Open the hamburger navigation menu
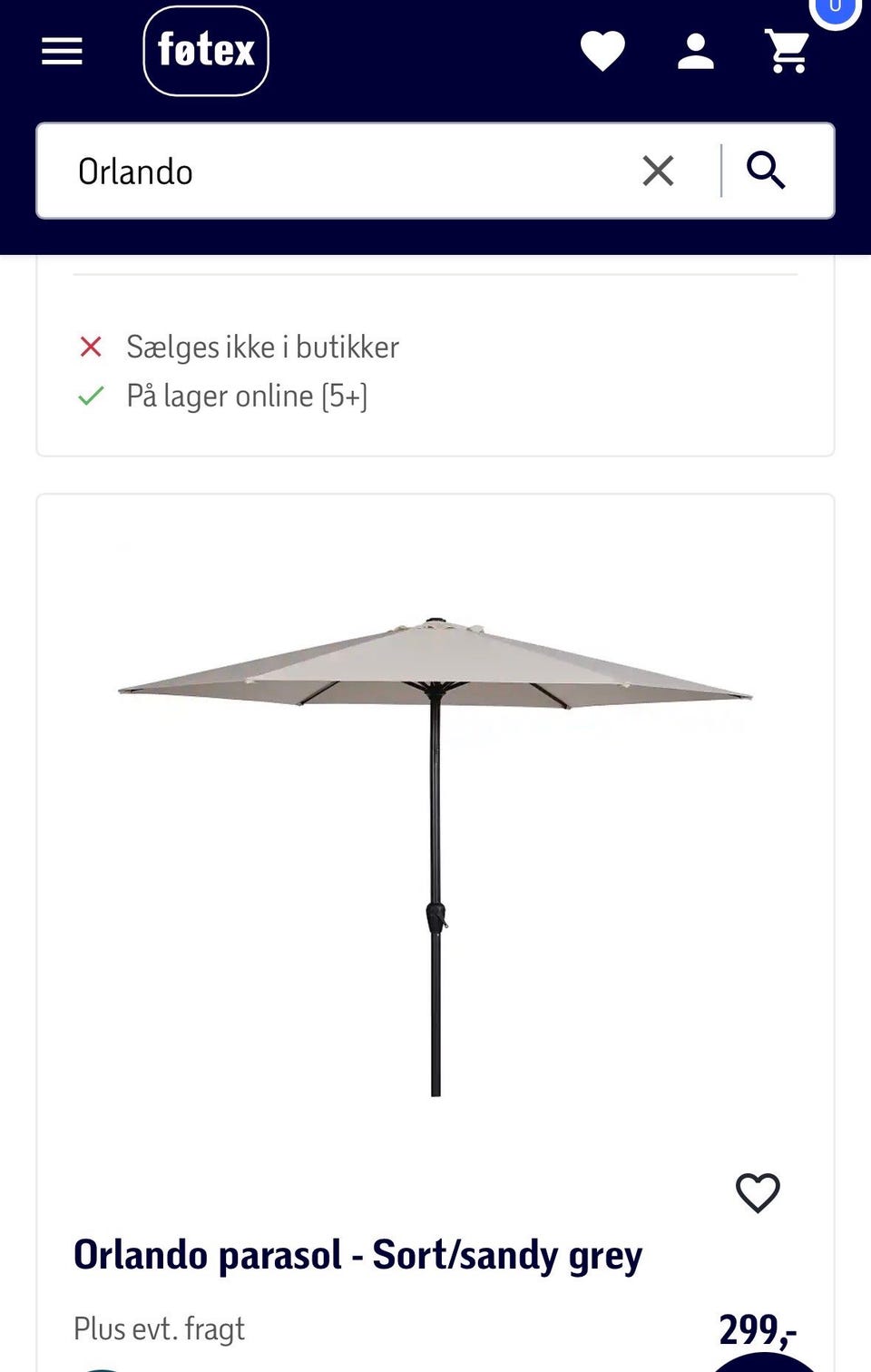The height and width of the screenshot is (1372, 871). (61, 52)
